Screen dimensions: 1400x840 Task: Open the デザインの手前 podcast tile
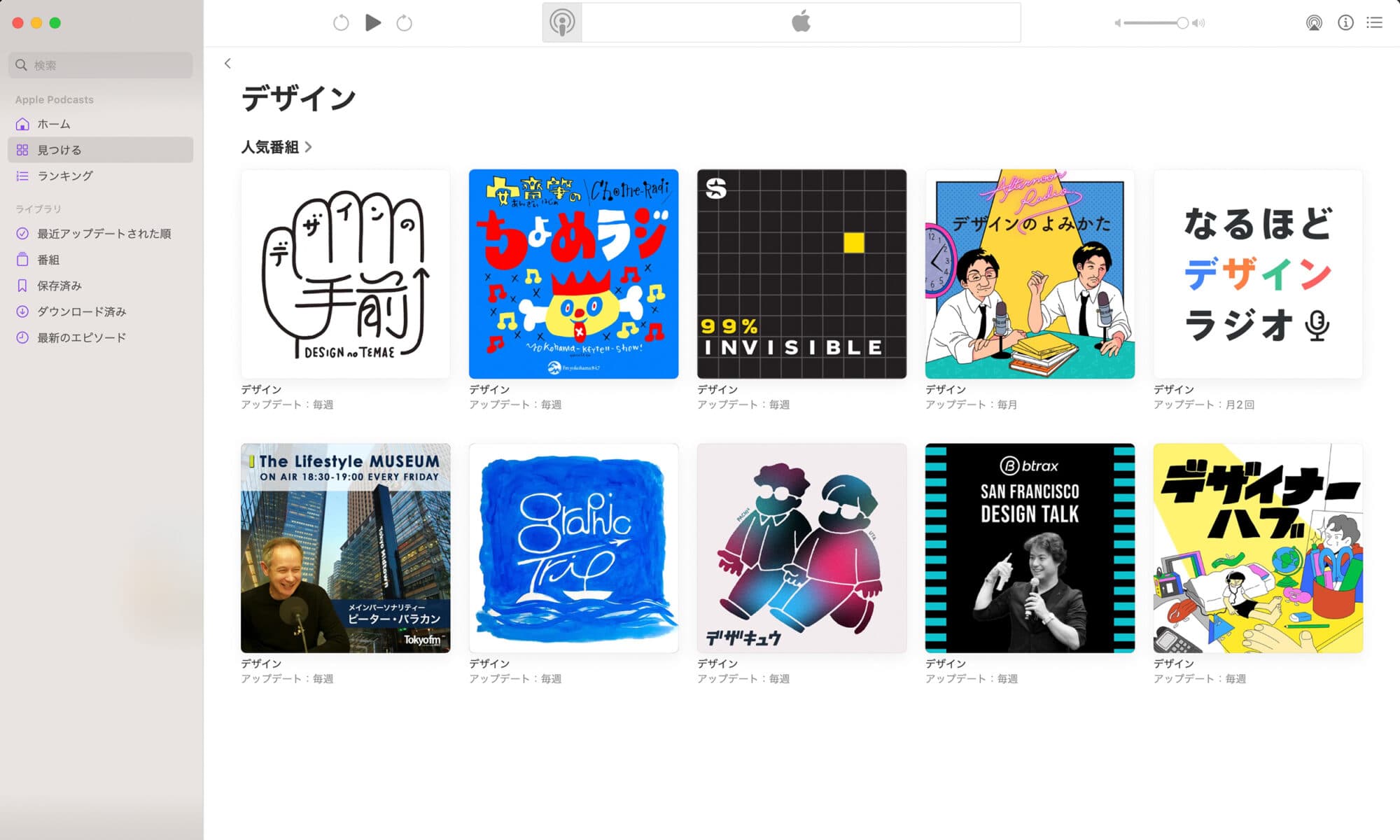pyautogui.click(x=345, y=274)
